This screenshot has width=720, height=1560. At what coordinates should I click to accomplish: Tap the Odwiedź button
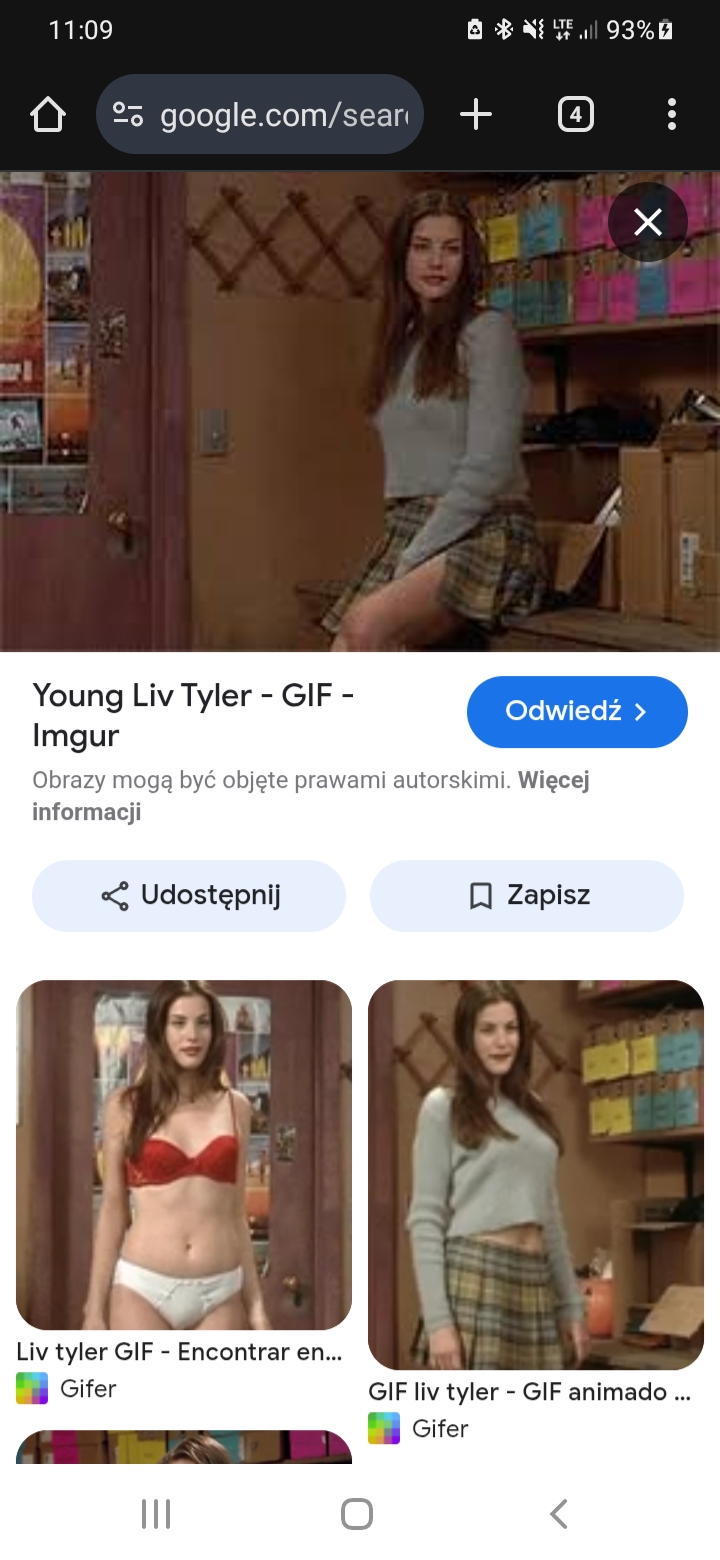577,712
